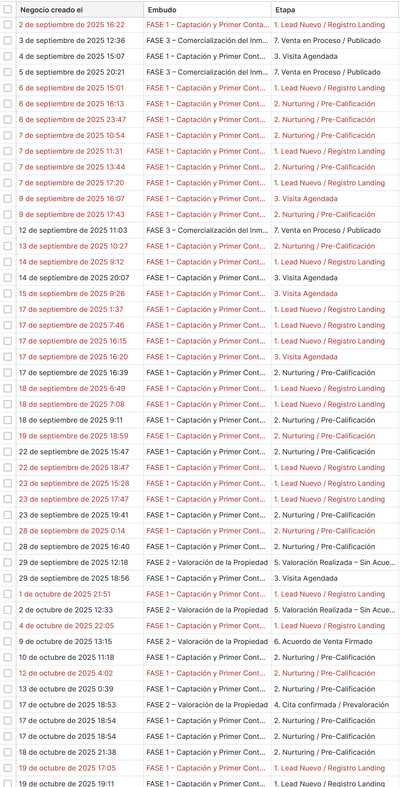Check the row from 29 de septiembre 12:18
This screenshot has height=787, width=400.
pyautogui.click(x=8, y=562)
